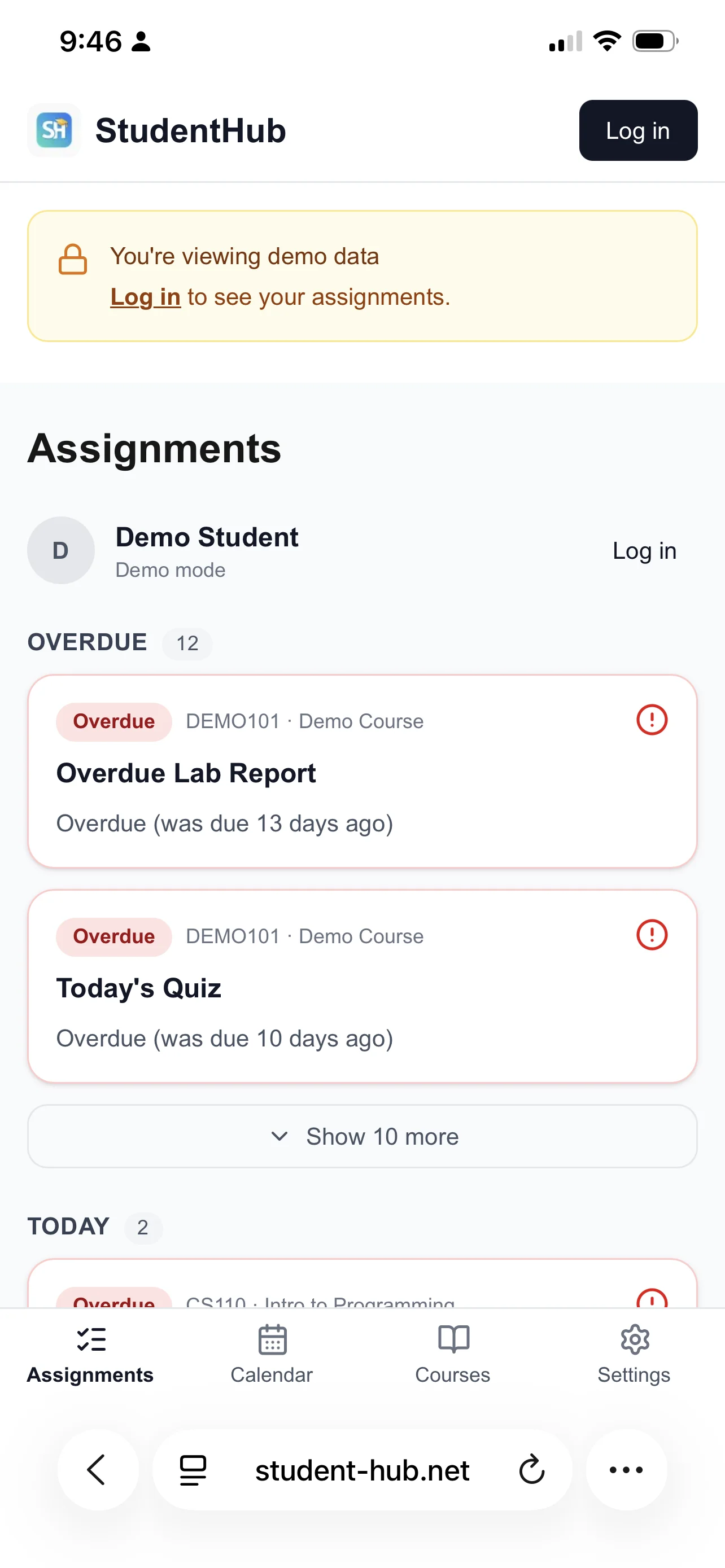
Task: Tap the OVERDUE count badge
Action: (x=186, y=643)
